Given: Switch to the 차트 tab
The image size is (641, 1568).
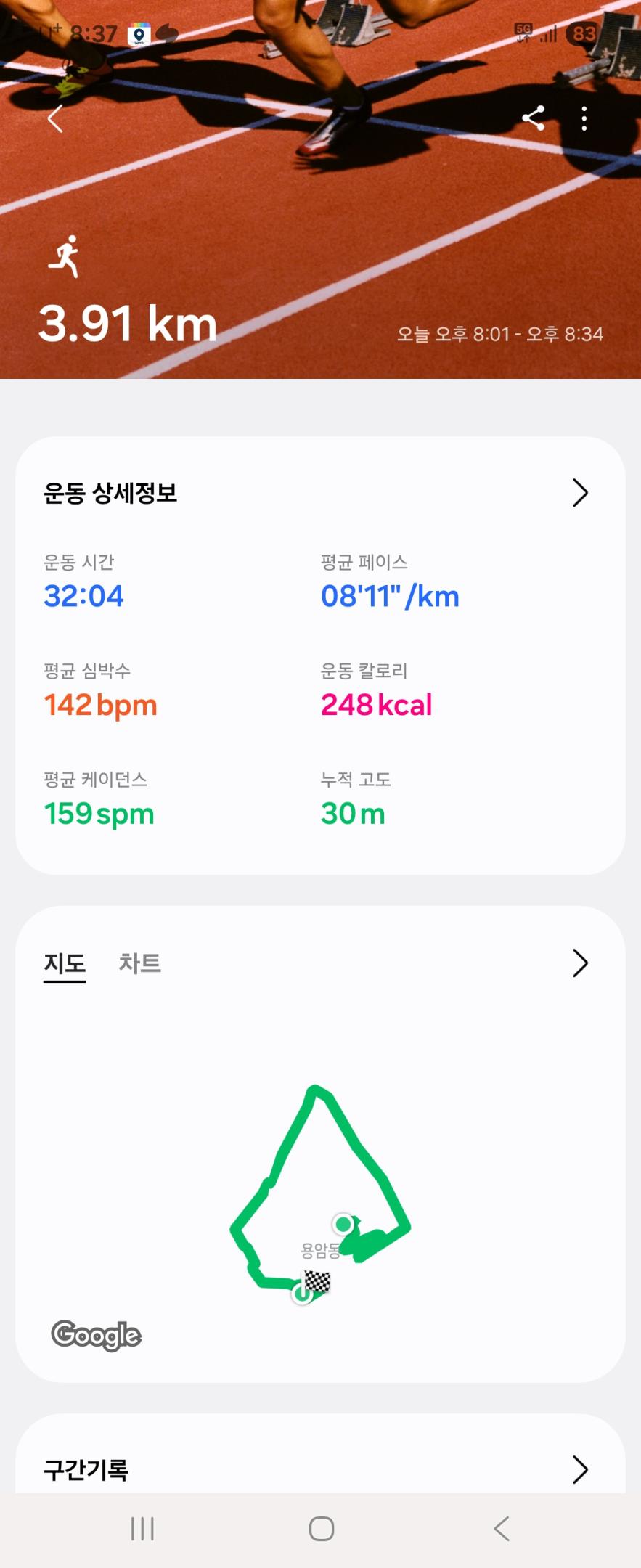Looking at the screenshot, I should pyautogui.click(x=139, y=963).
